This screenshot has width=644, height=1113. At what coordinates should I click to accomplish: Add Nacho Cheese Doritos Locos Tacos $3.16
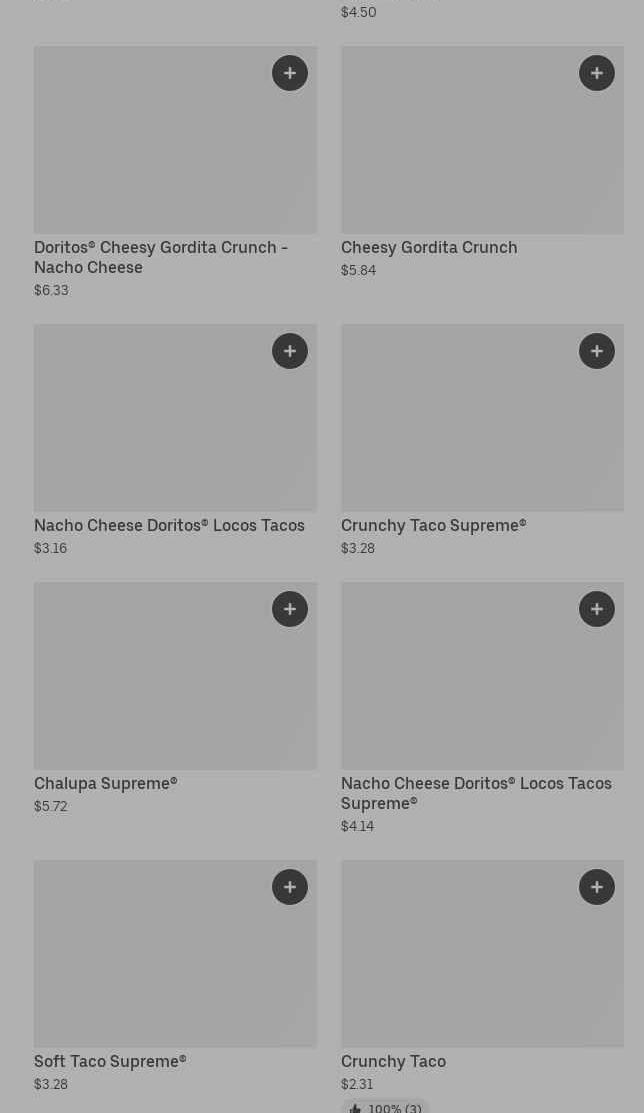290,351
